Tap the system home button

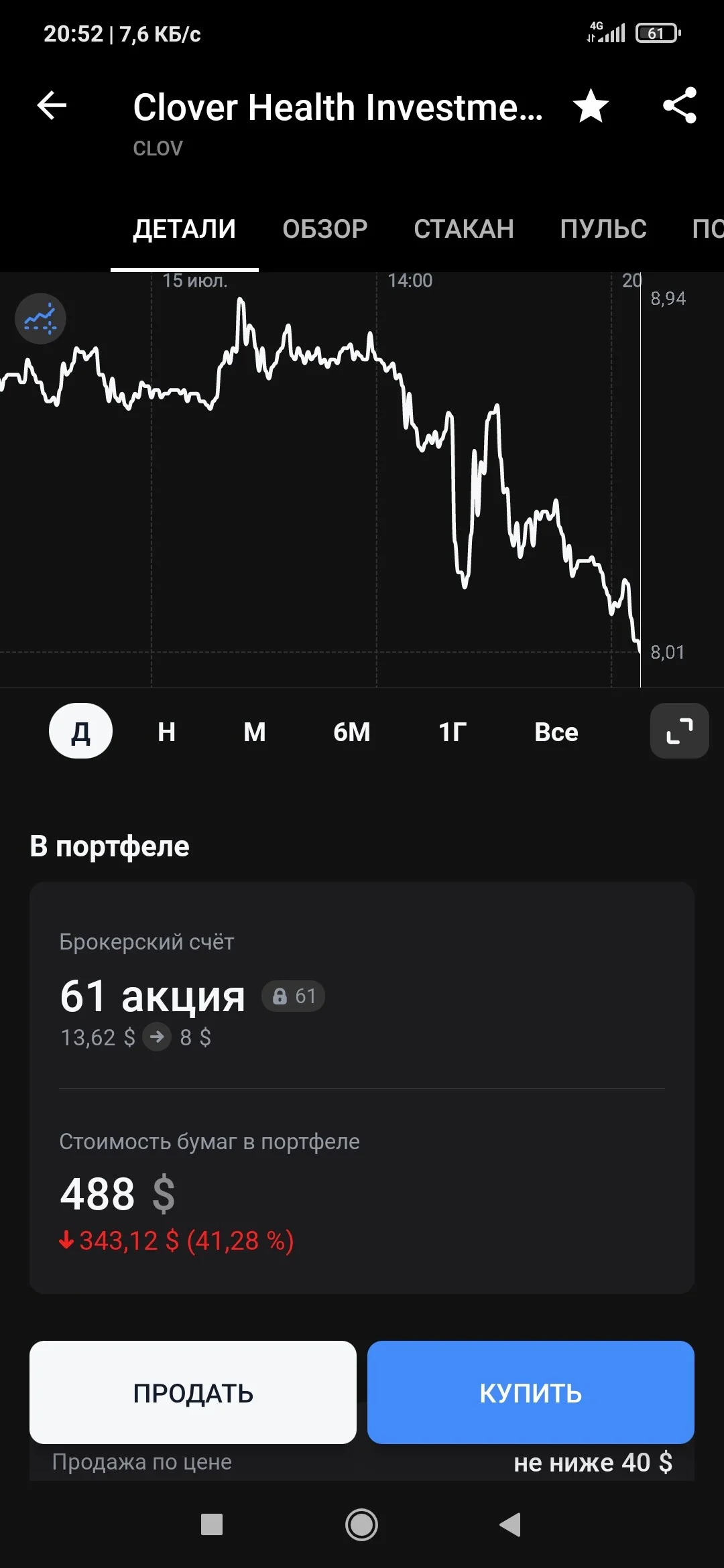pyautogui.click(x=362, y=1525)
